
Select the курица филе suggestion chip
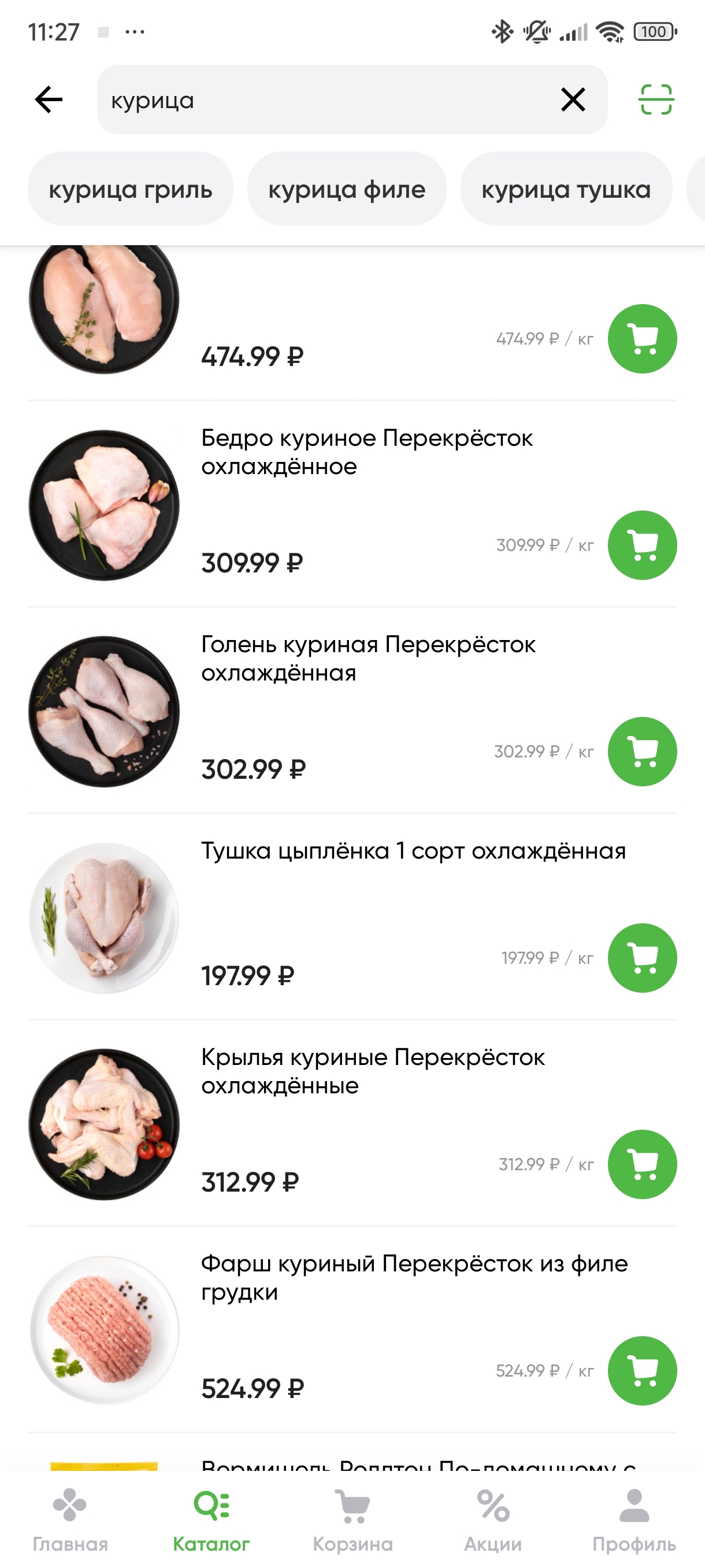[347, 189]
